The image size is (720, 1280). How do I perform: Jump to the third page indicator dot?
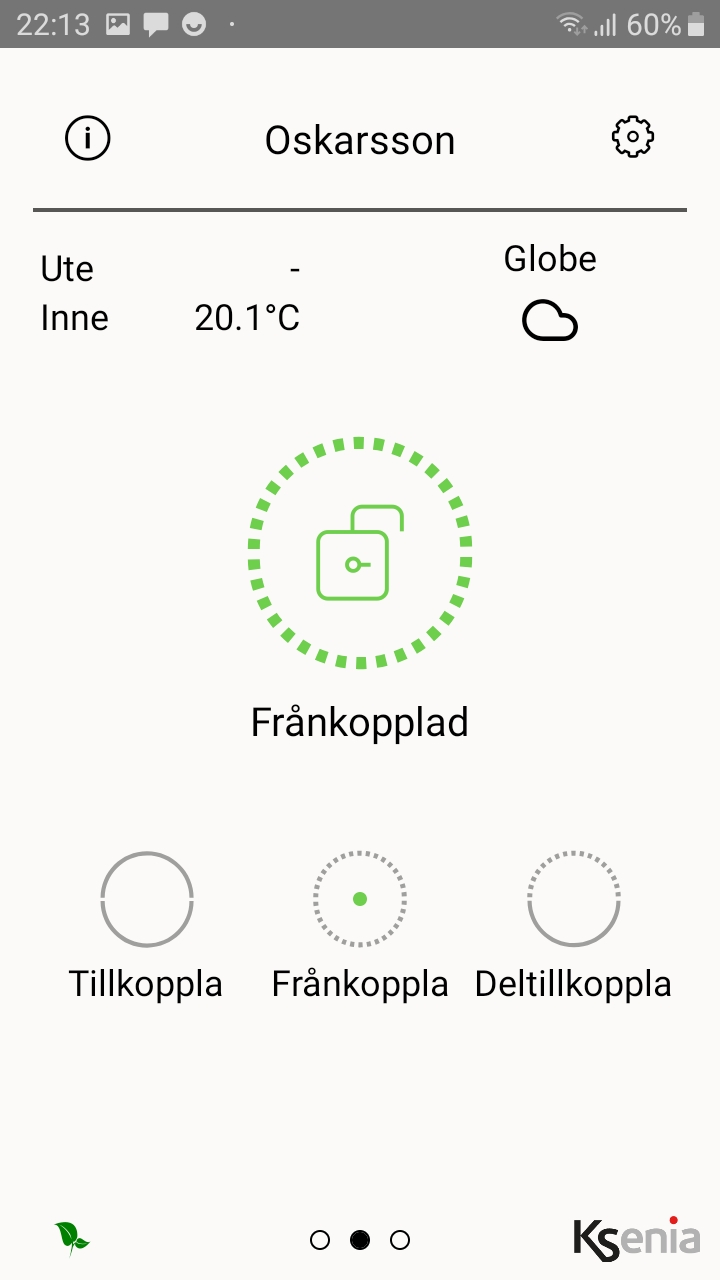pyautogui.click(x=400, y=1240)
